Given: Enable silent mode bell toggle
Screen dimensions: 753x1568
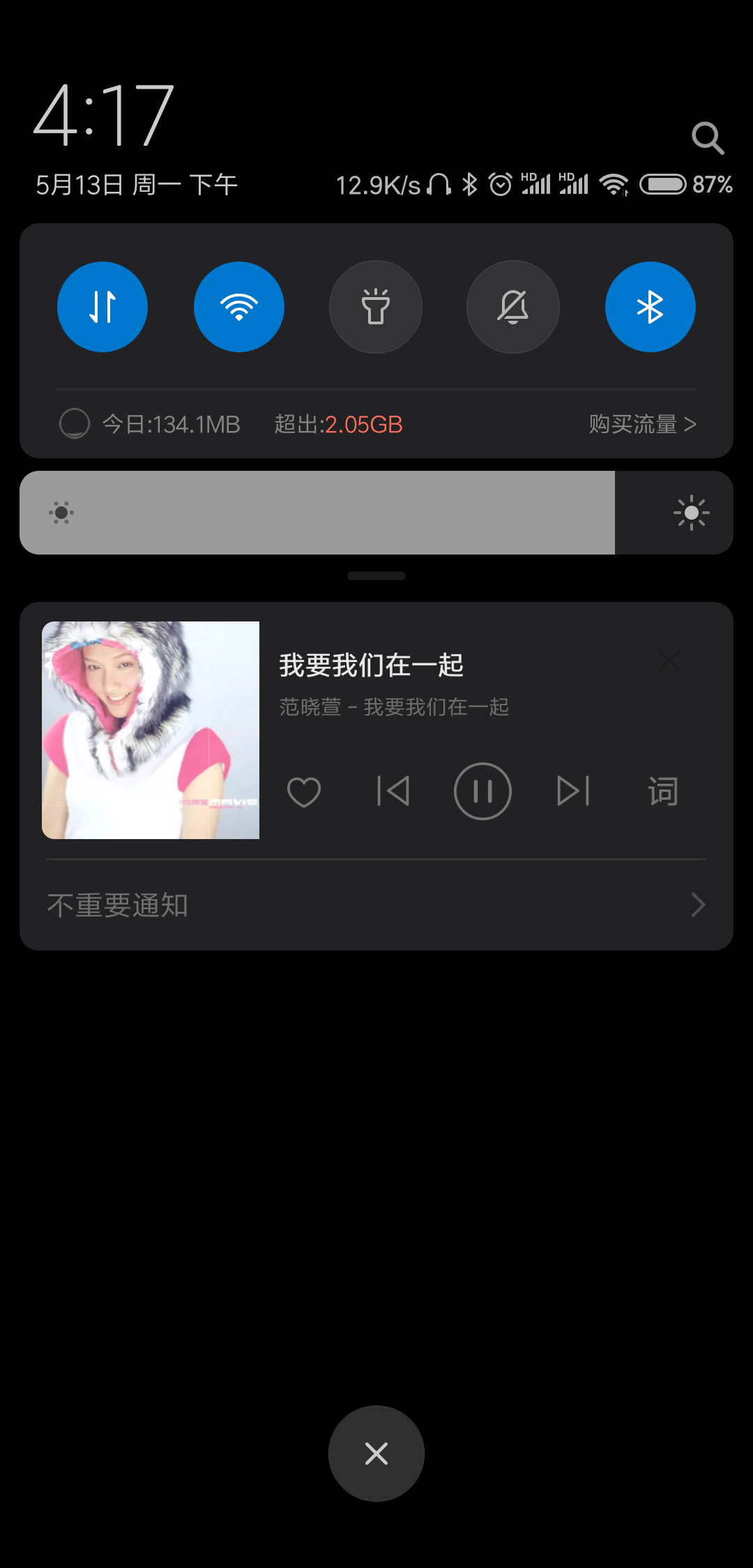Looking at the screenshot, I should coord(512,307).
